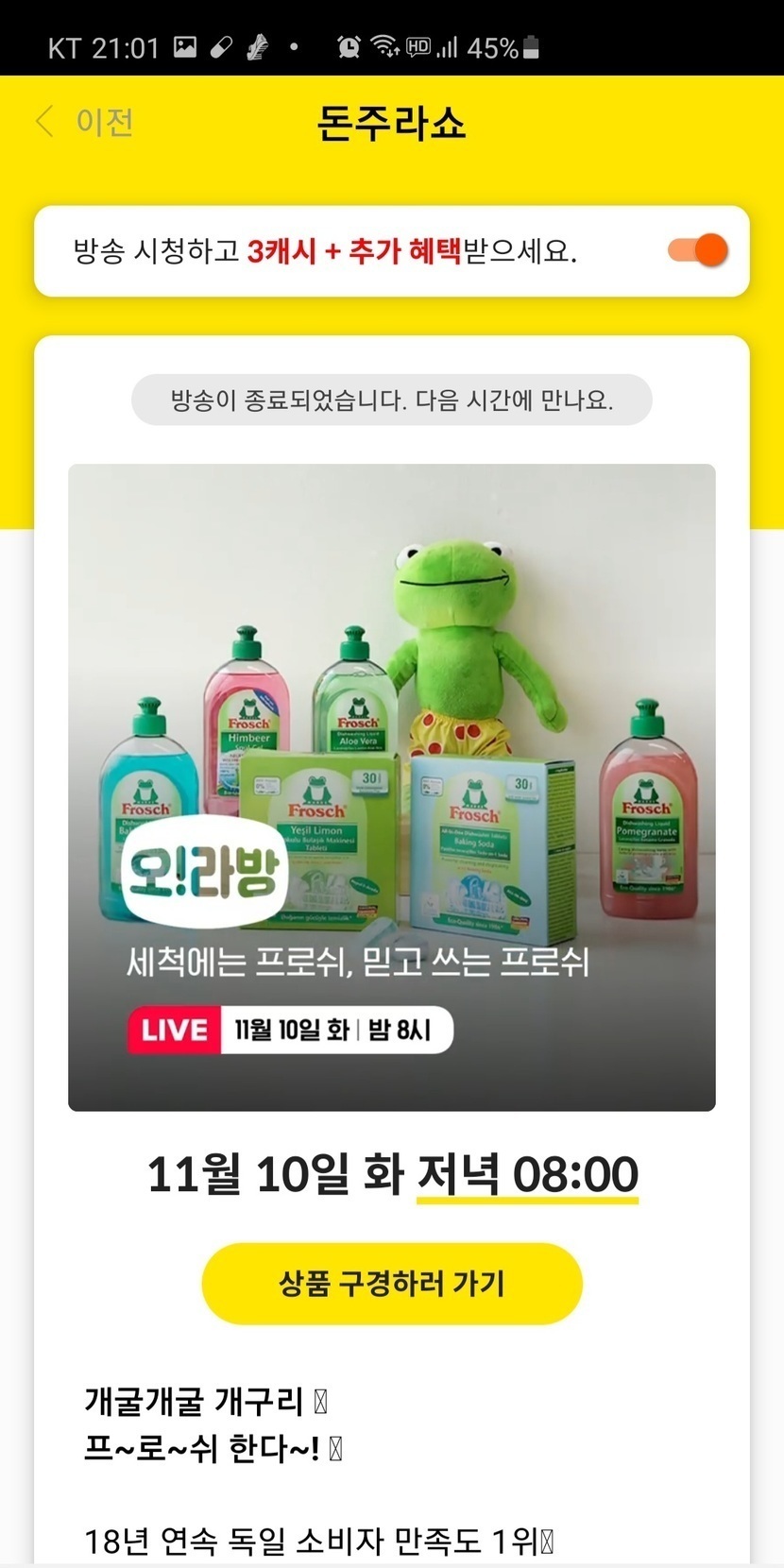Toggle the 3캐시 broadcast benefit switch
Viewport: 784px width, 1568px height.
(x=697, y=250)
